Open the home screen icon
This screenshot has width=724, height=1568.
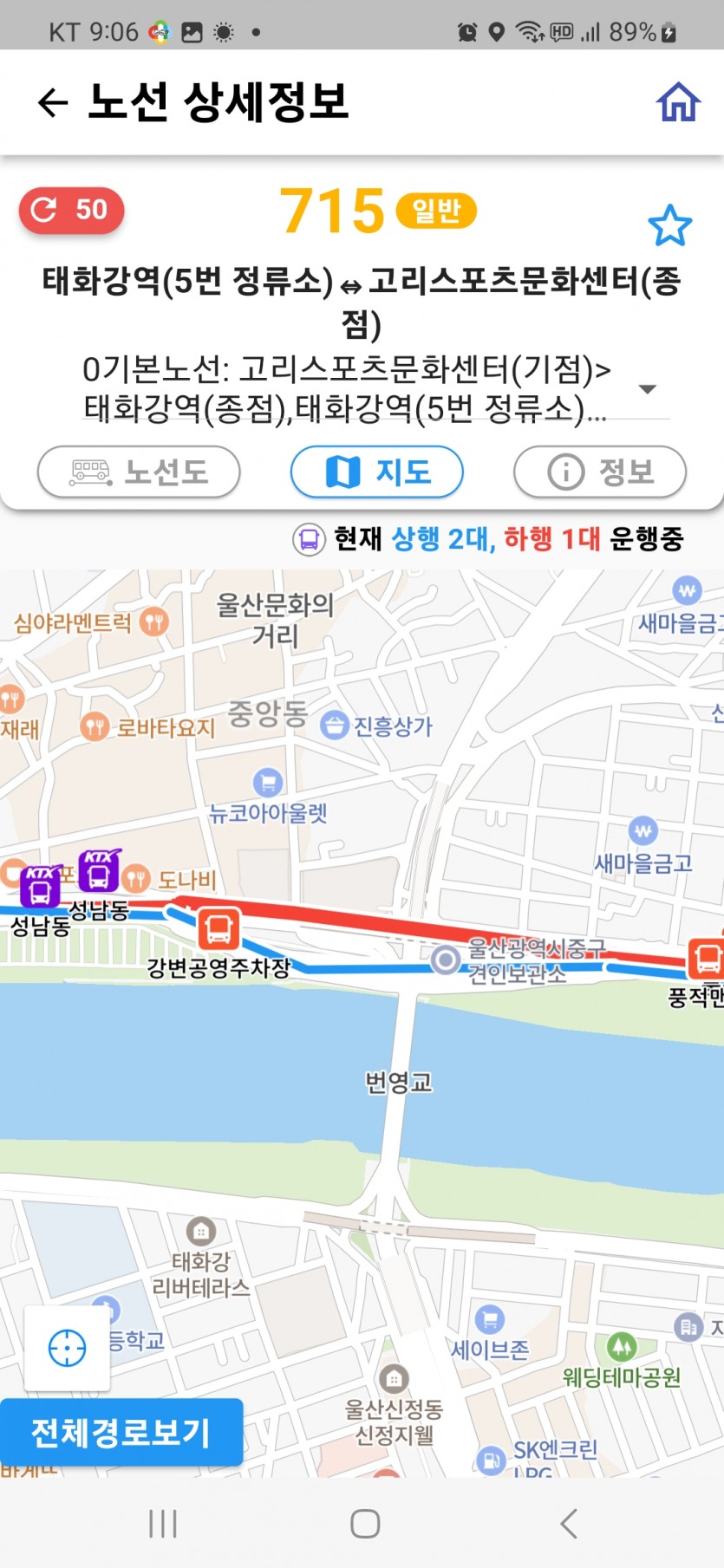(678, 102)
